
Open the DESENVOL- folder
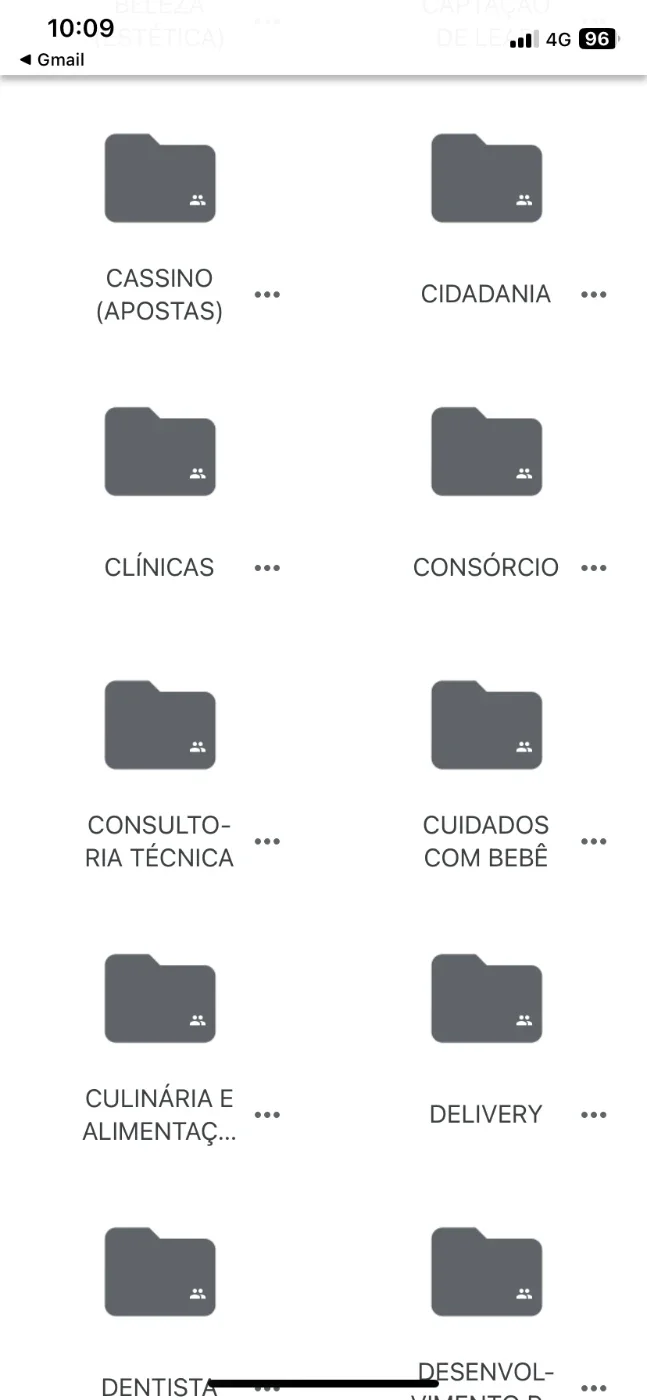pyautogui.click(x=487, y=1271)
